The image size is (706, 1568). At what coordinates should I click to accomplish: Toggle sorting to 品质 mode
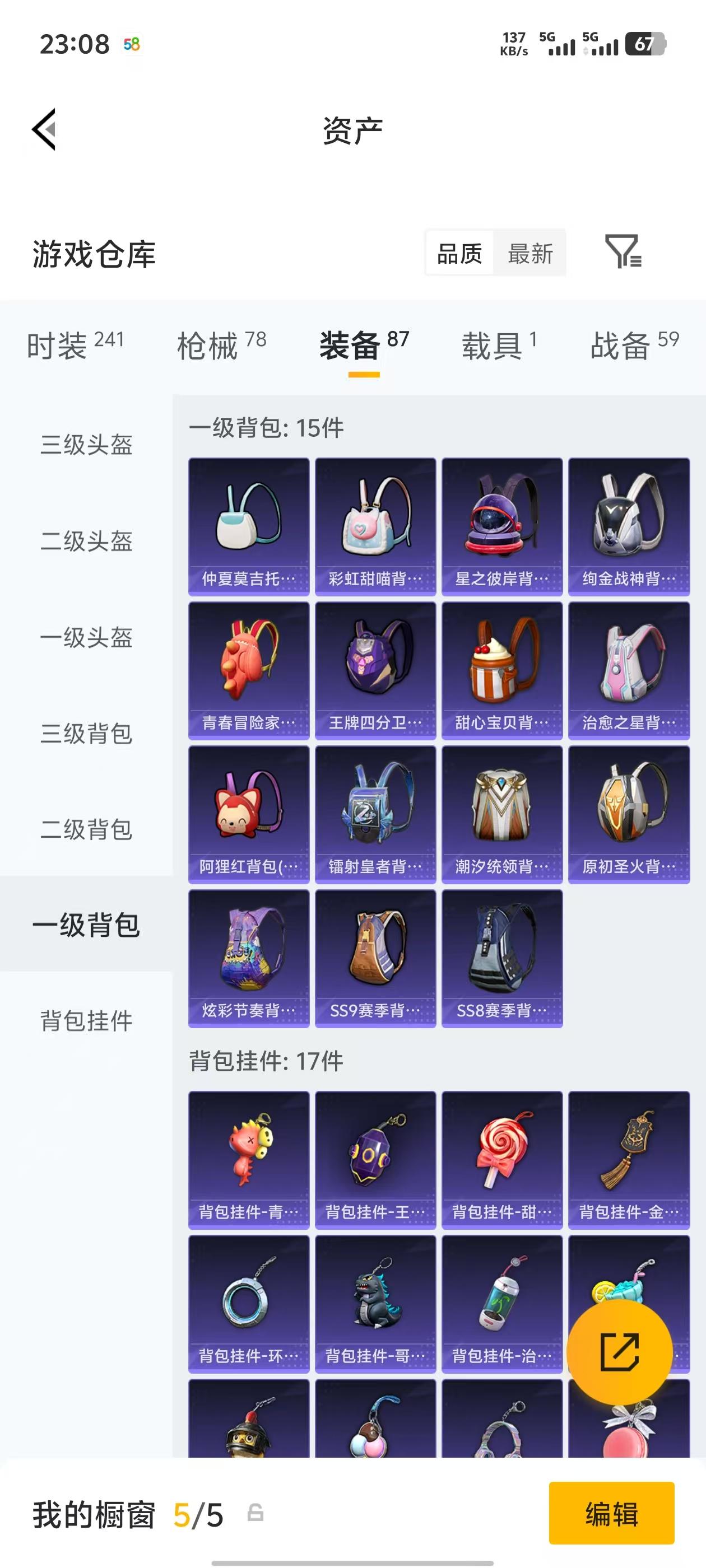coord(461,254)
